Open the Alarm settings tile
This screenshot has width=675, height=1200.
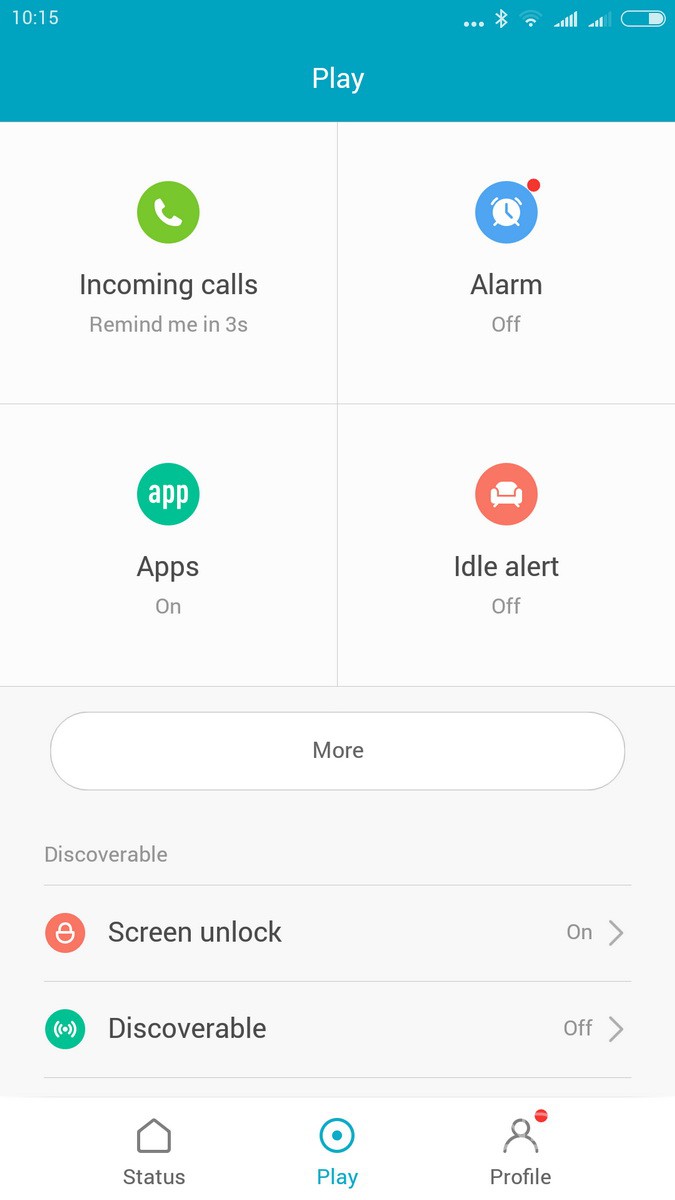coord(506,262)
